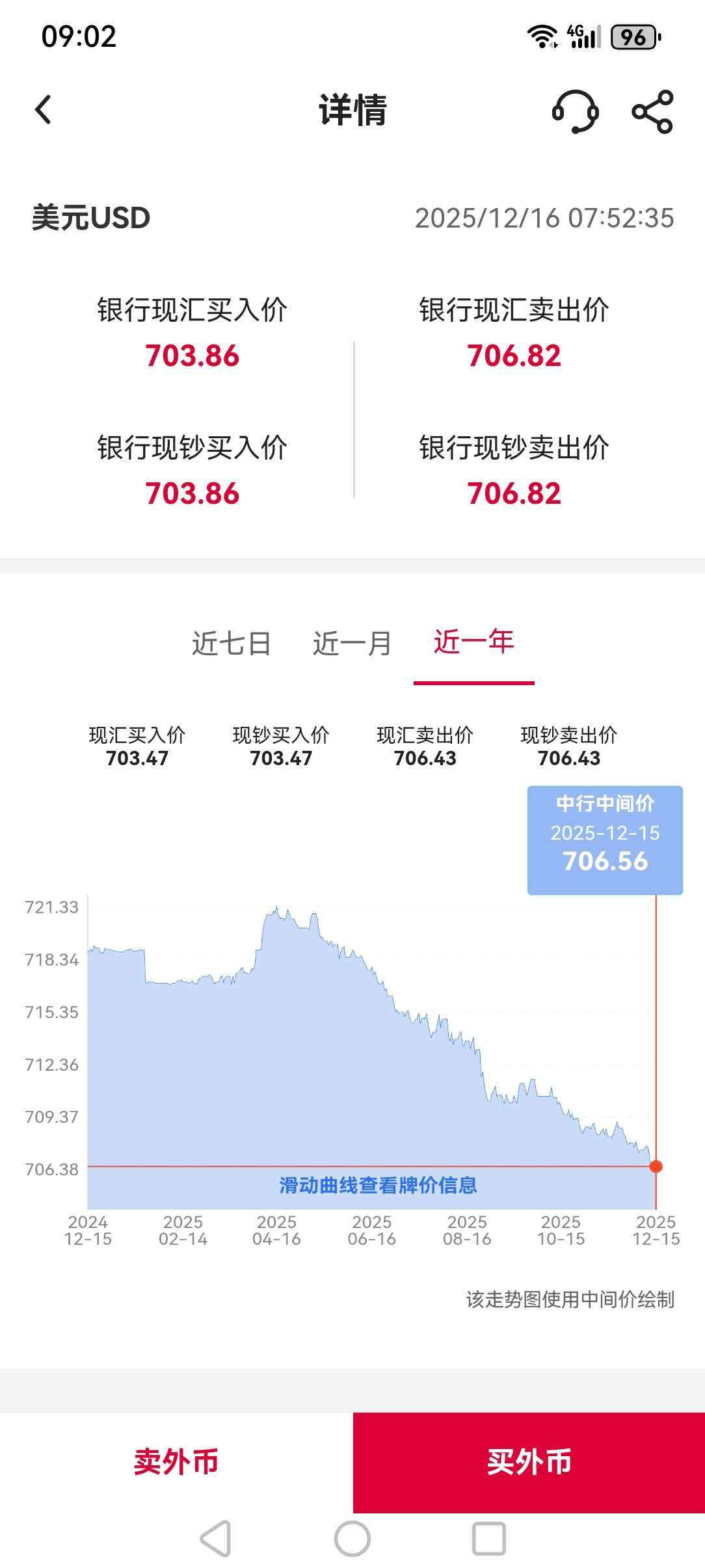Open customer service headset icon
This screenshot has height=1568, width=705.
tap(575, 112)
